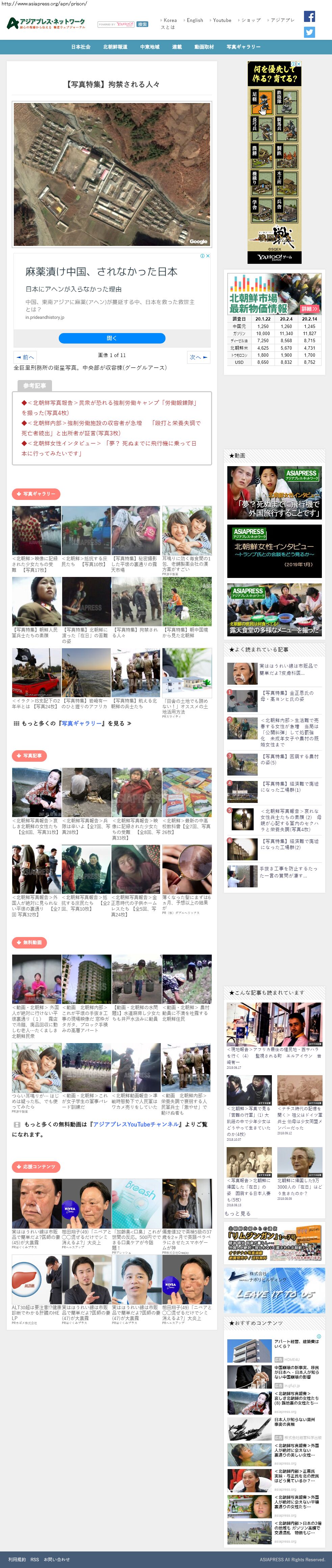Open 朝鮮人民軍兵士たちの素顔 gallery thumbnail
This screenshot has height=1568, width=332.
[36, 632]
